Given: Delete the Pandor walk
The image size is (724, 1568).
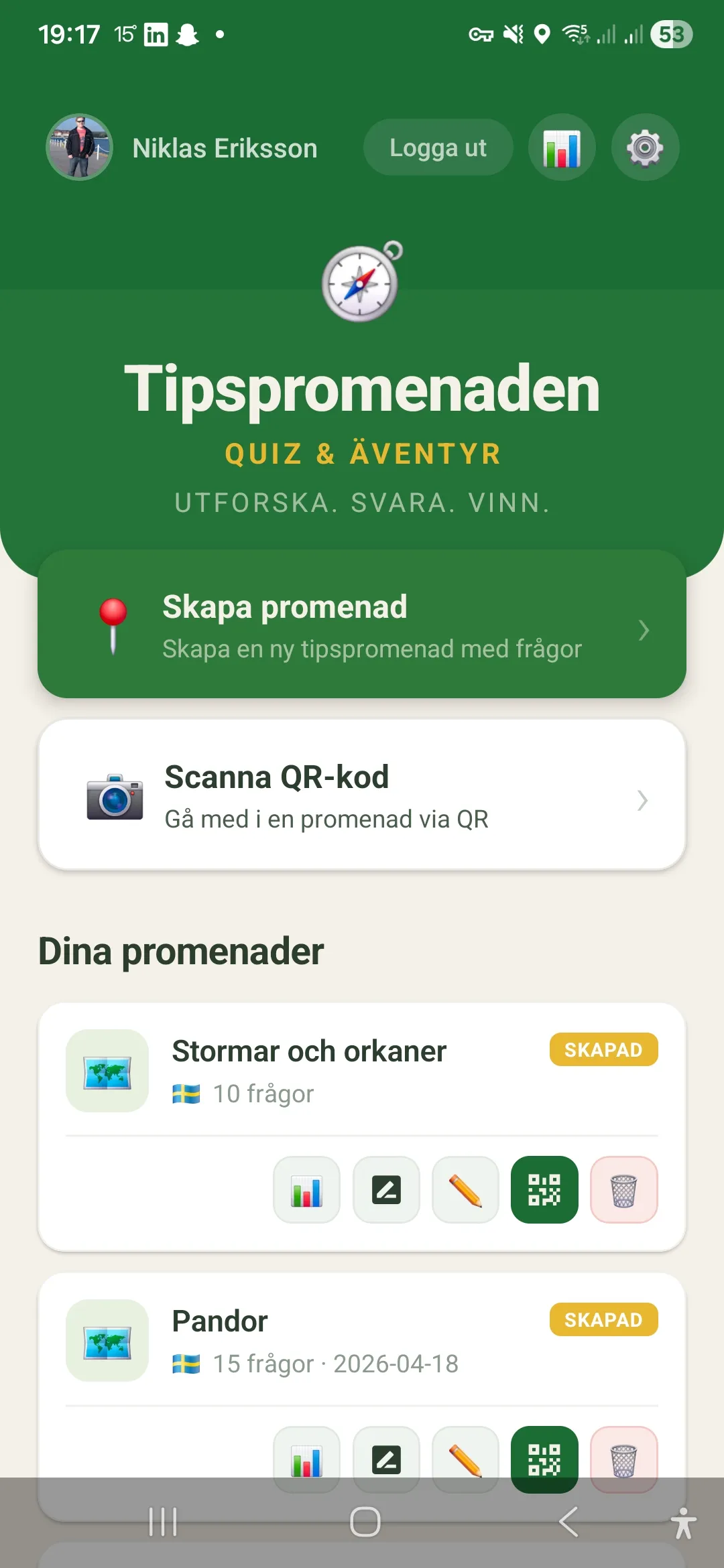Looking at the screenshot, I should (x=623, y=1459).
